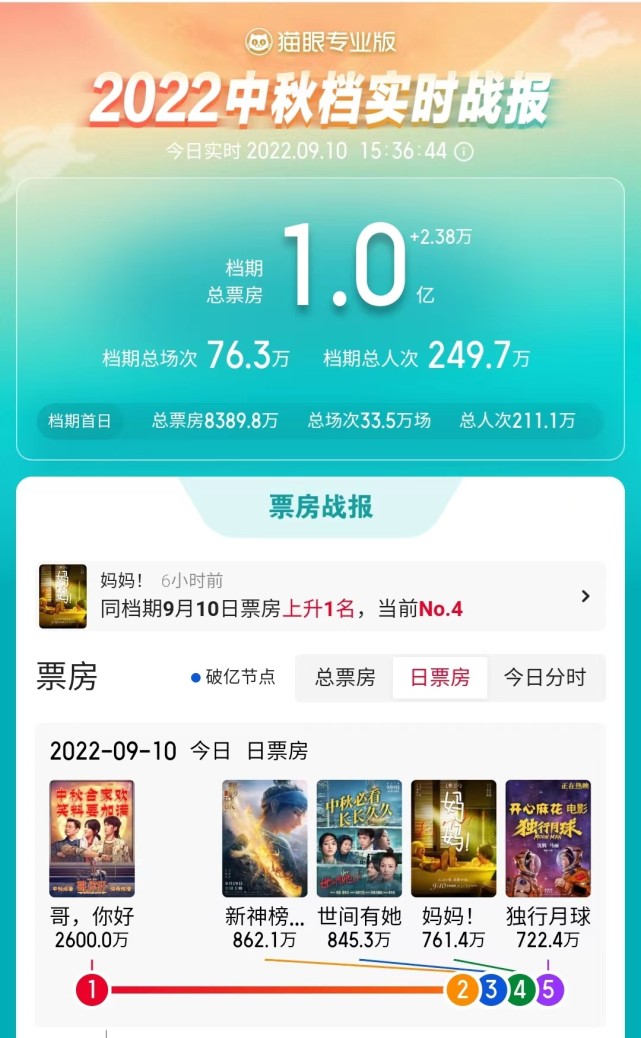Open the 妈妈！ poster in daily ranking
Viewport: 641px width, 1038px height.
(x=453, y=838)
